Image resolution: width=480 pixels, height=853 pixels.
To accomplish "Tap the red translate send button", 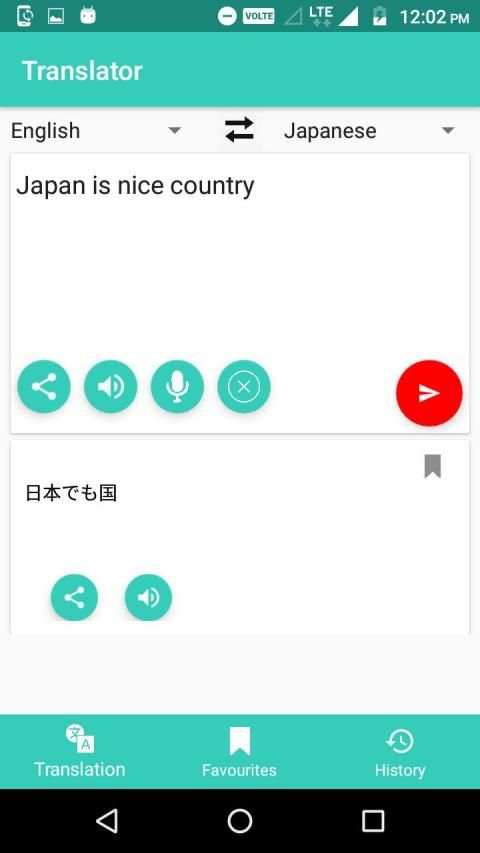I will point(429,393).
